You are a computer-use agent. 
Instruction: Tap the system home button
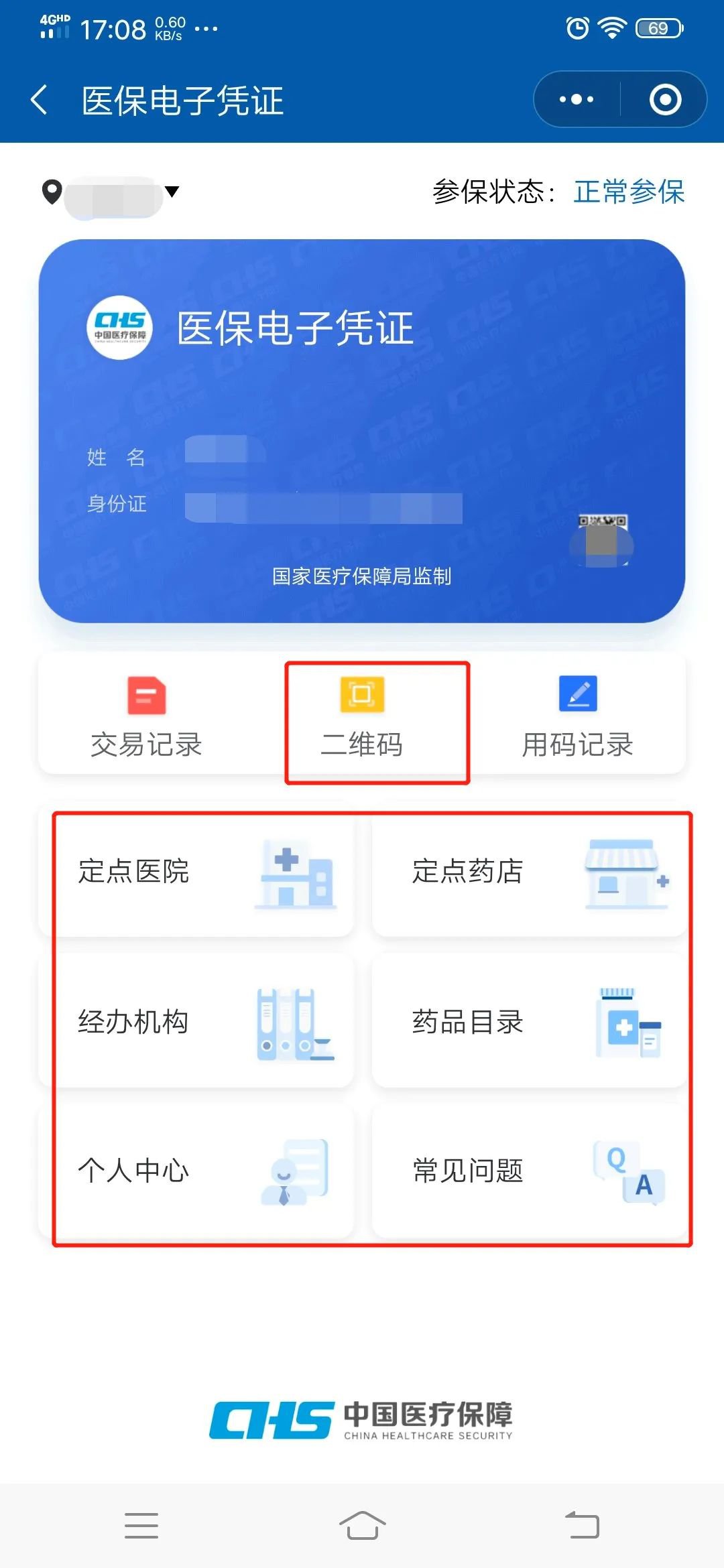362,1525
